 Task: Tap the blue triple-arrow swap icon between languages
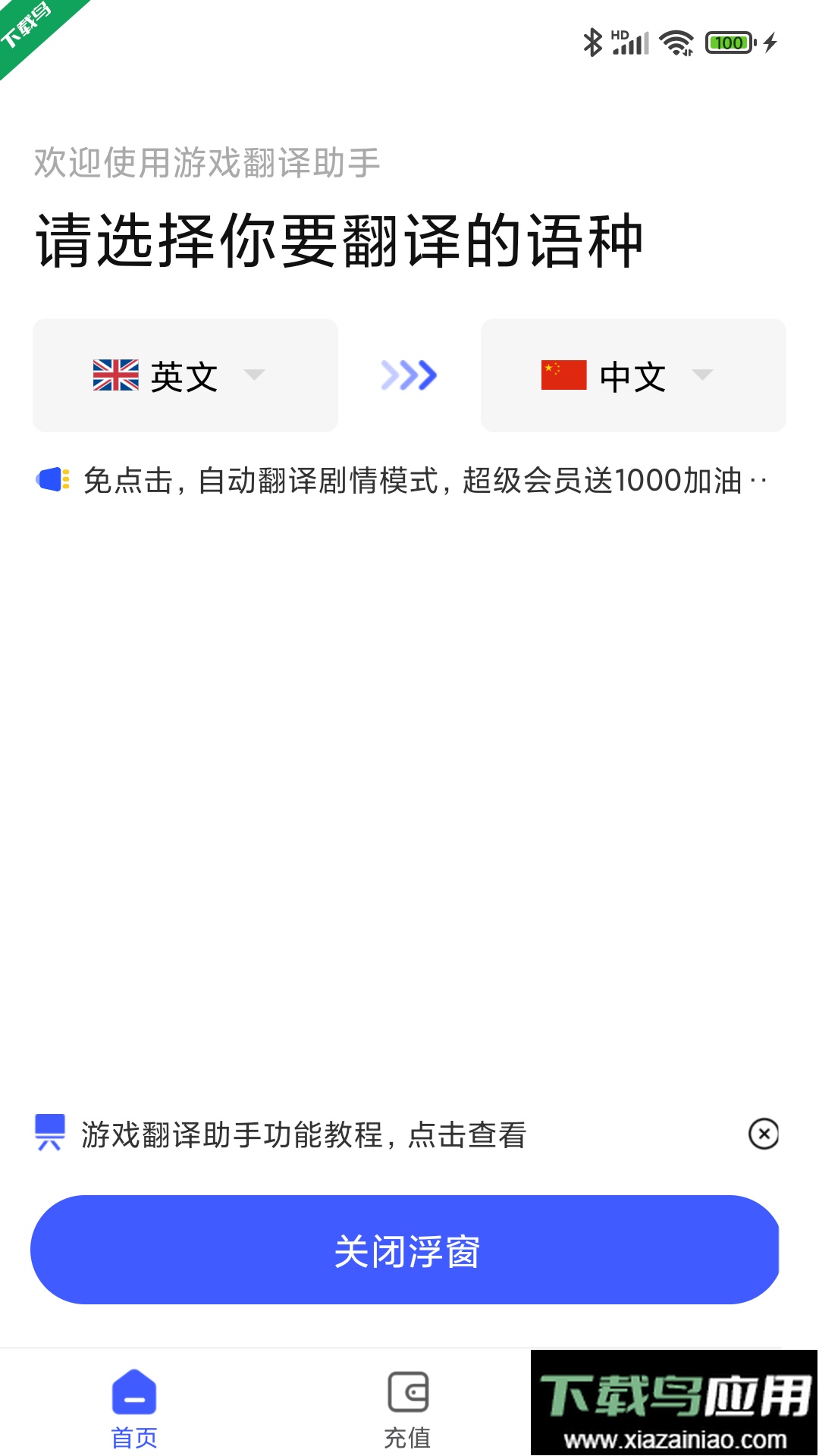coord(409,375)
